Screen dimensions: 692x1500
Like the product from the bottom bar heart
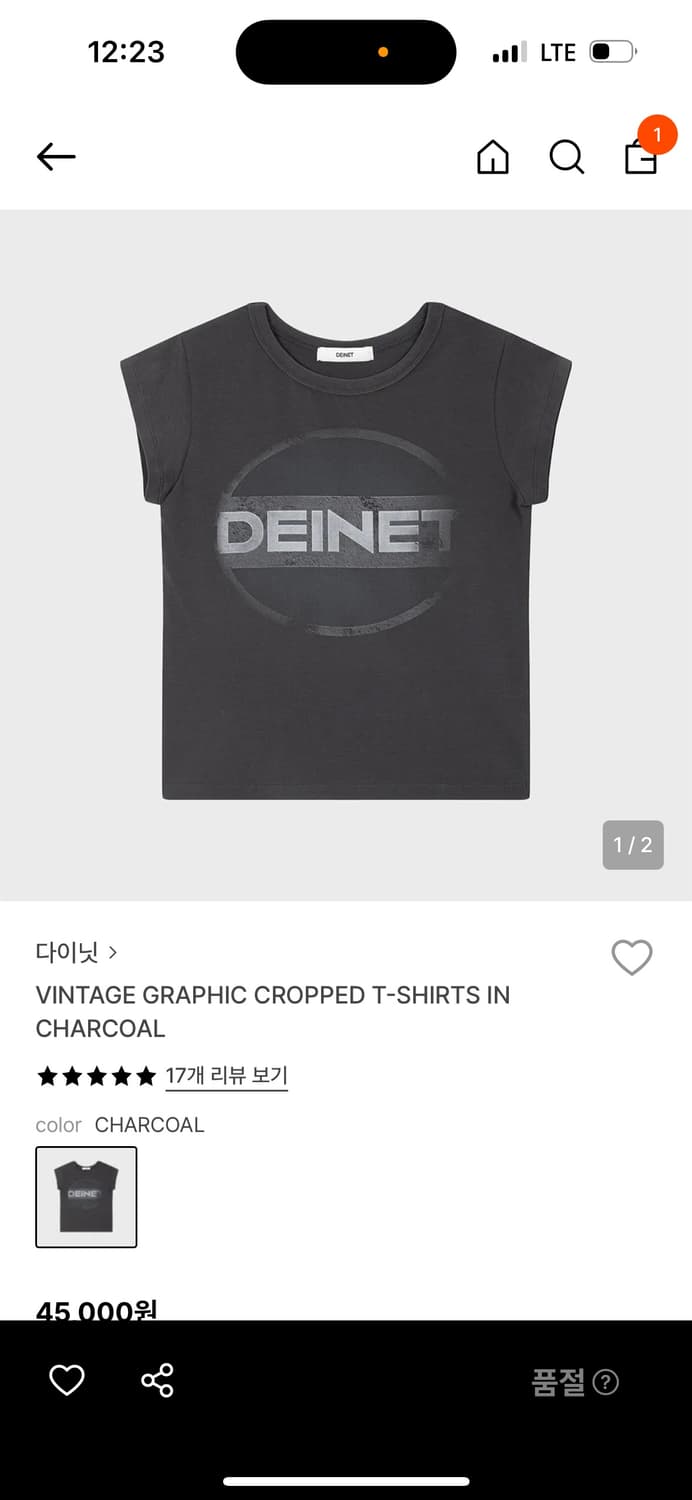(x=67, y=1381)
